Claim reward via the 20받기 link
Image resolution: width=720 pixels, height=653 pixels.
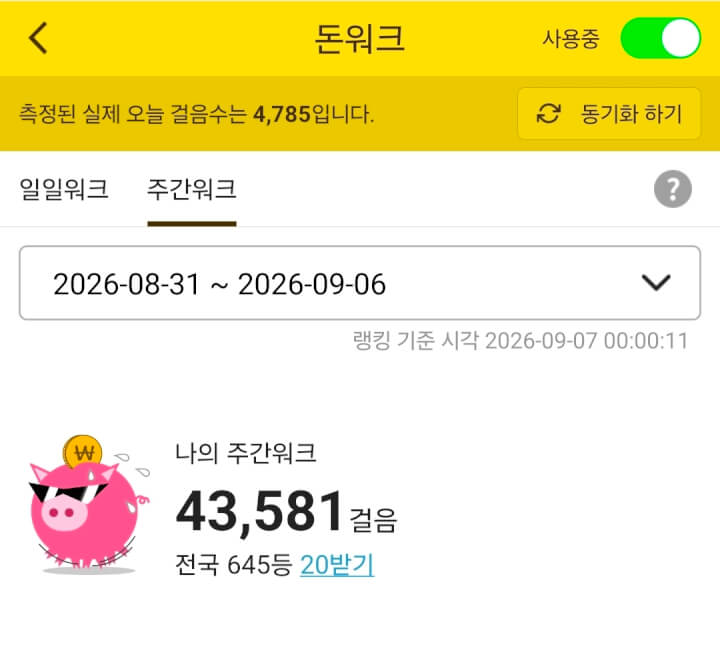[x=337, y=564]
